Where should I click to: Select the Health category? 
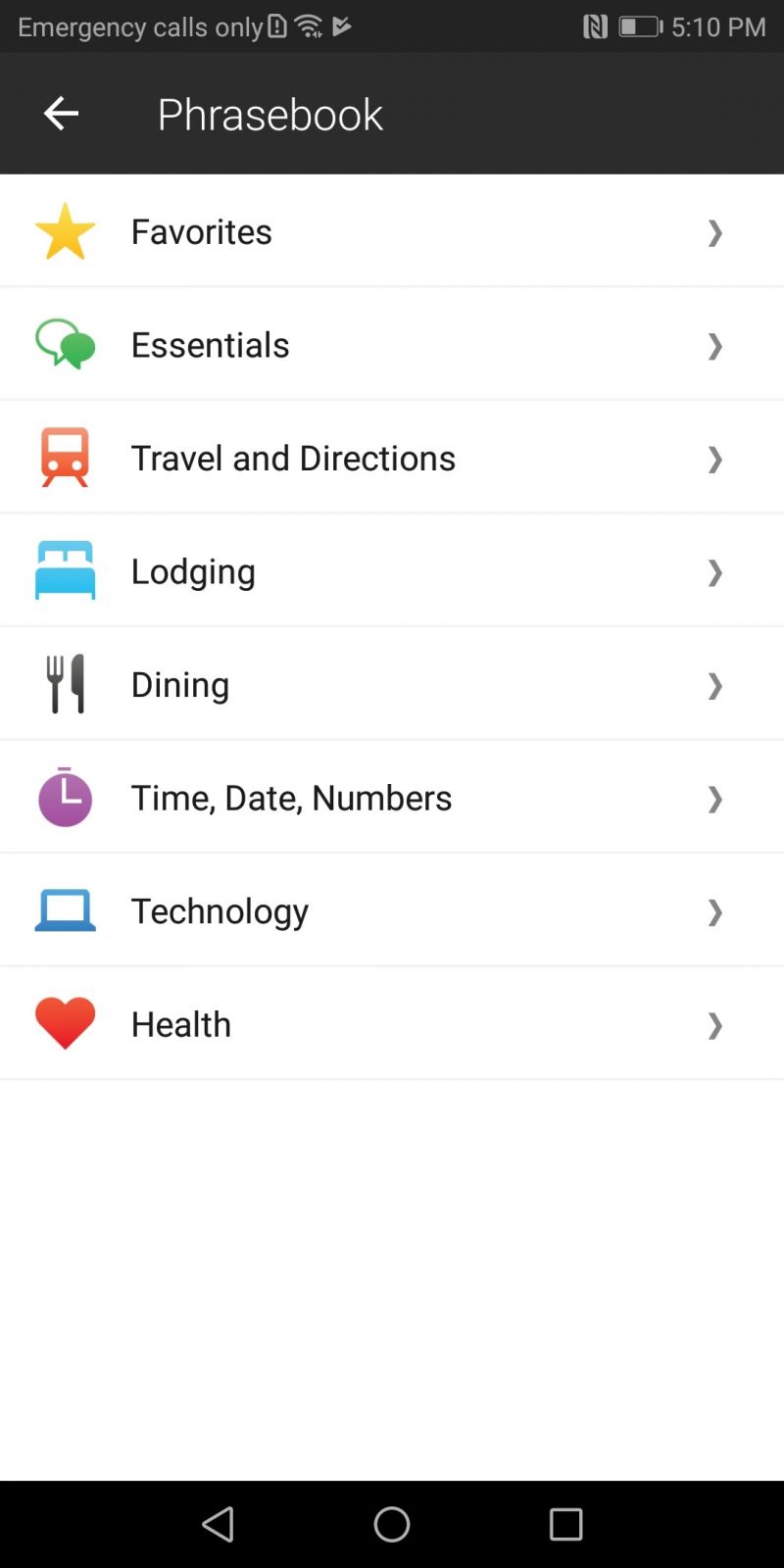click(392, 1024)
